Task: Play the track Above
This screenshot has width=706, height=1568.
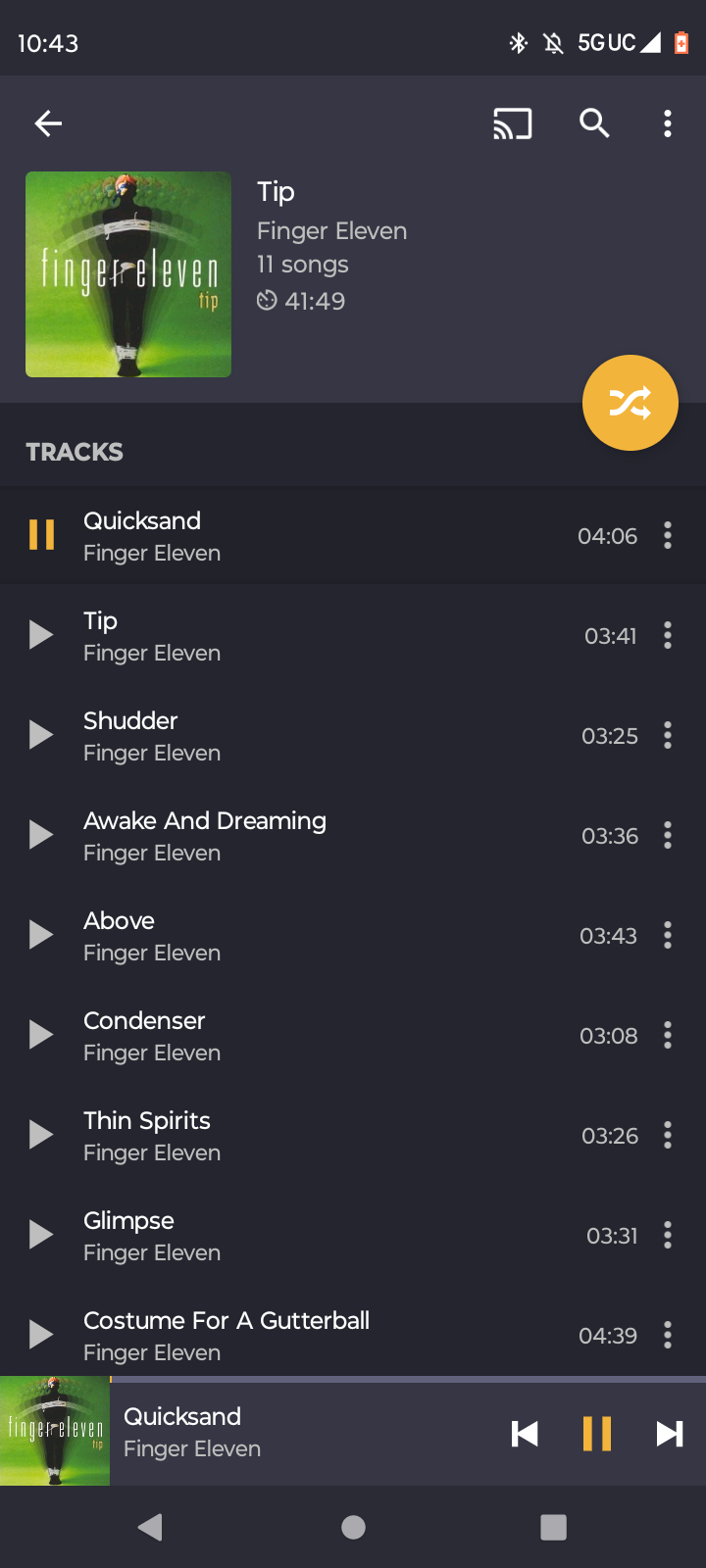Action: 41,935
